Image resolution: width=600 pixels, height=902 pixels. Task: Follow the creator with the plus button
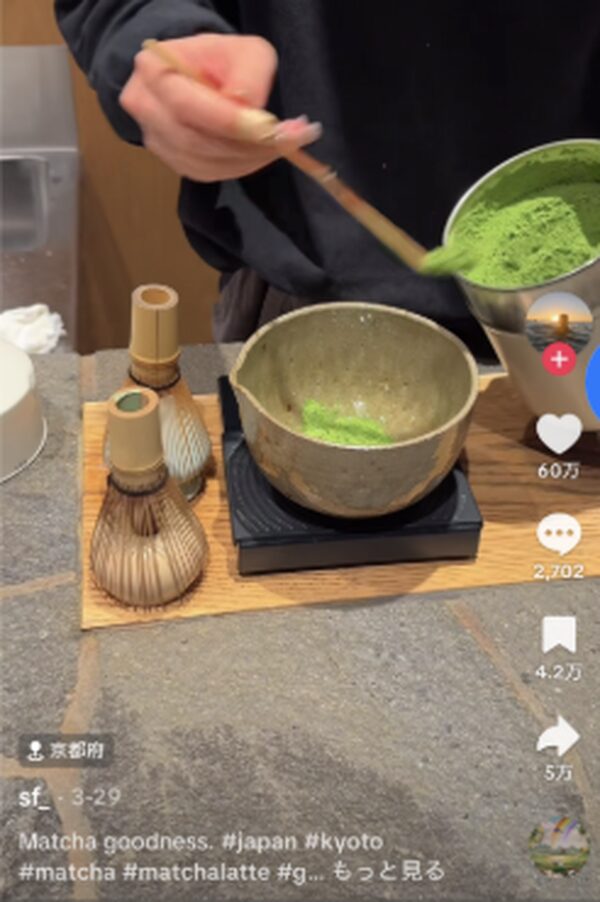[x=558, y=358]
